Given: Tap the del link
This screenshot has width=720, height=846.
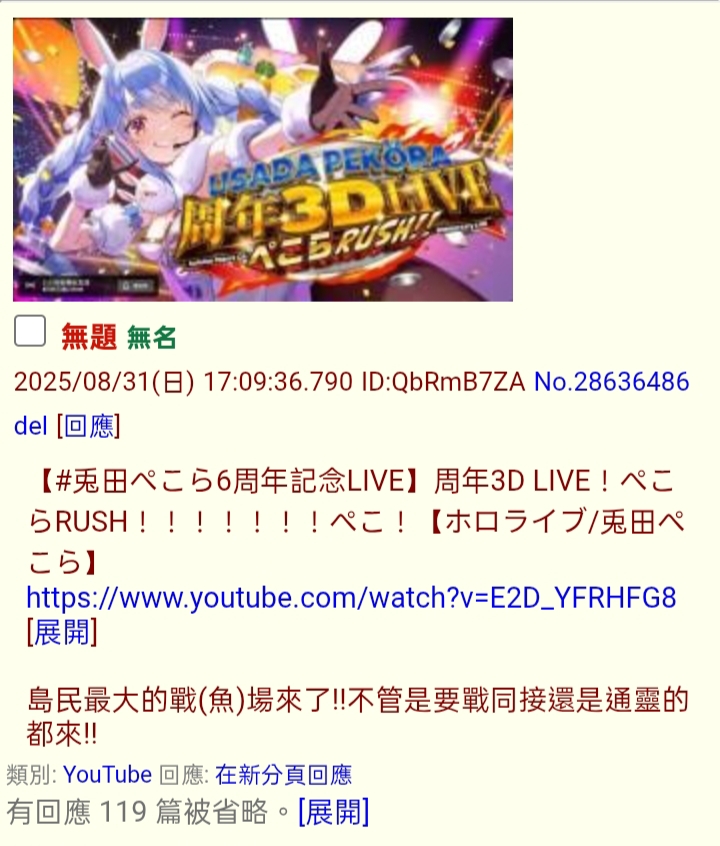Looking at the screenshot, I should pos(30,426).
